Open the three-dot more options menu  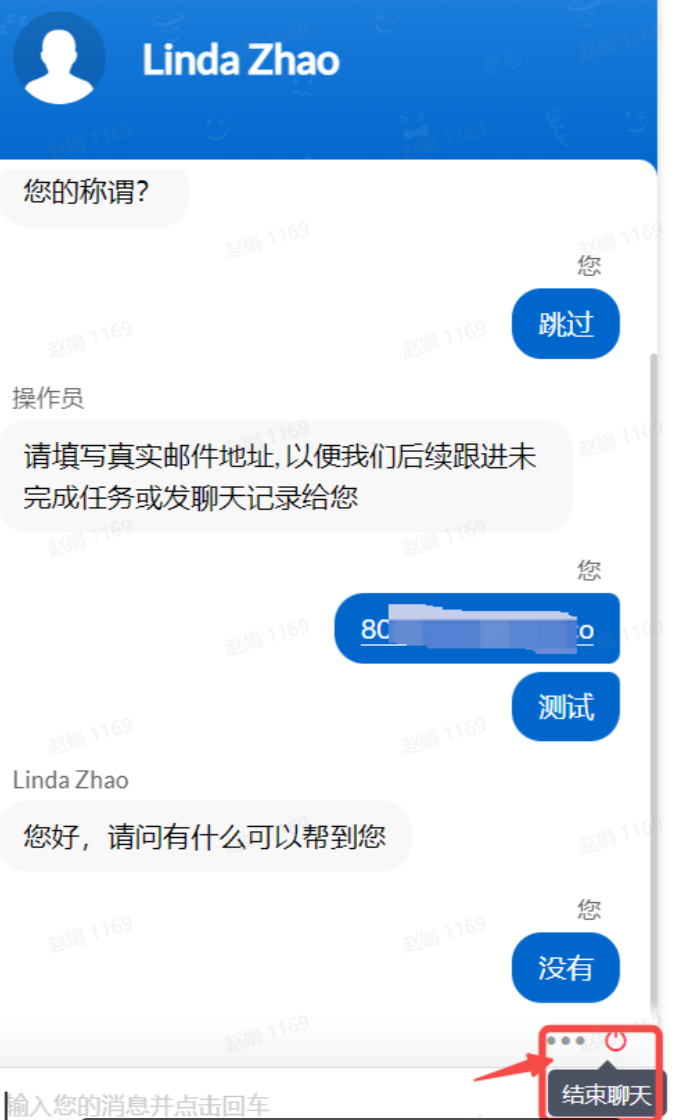point(566,1041)
